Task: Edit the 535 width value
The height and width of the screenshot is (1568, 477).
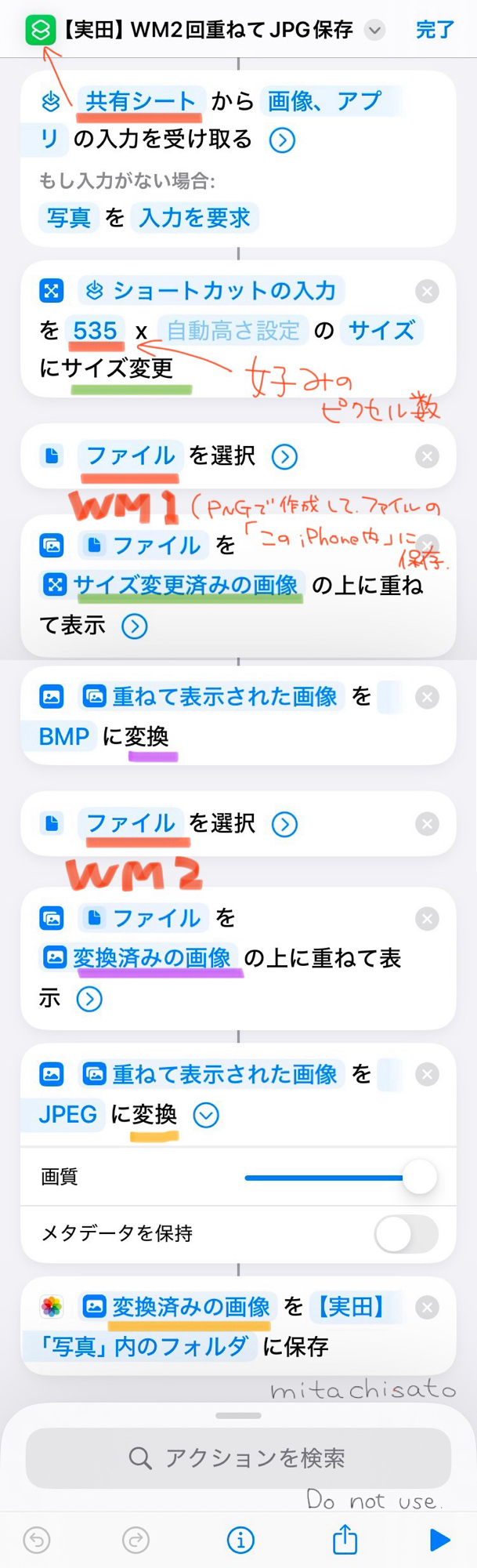Action: [95, 331]
